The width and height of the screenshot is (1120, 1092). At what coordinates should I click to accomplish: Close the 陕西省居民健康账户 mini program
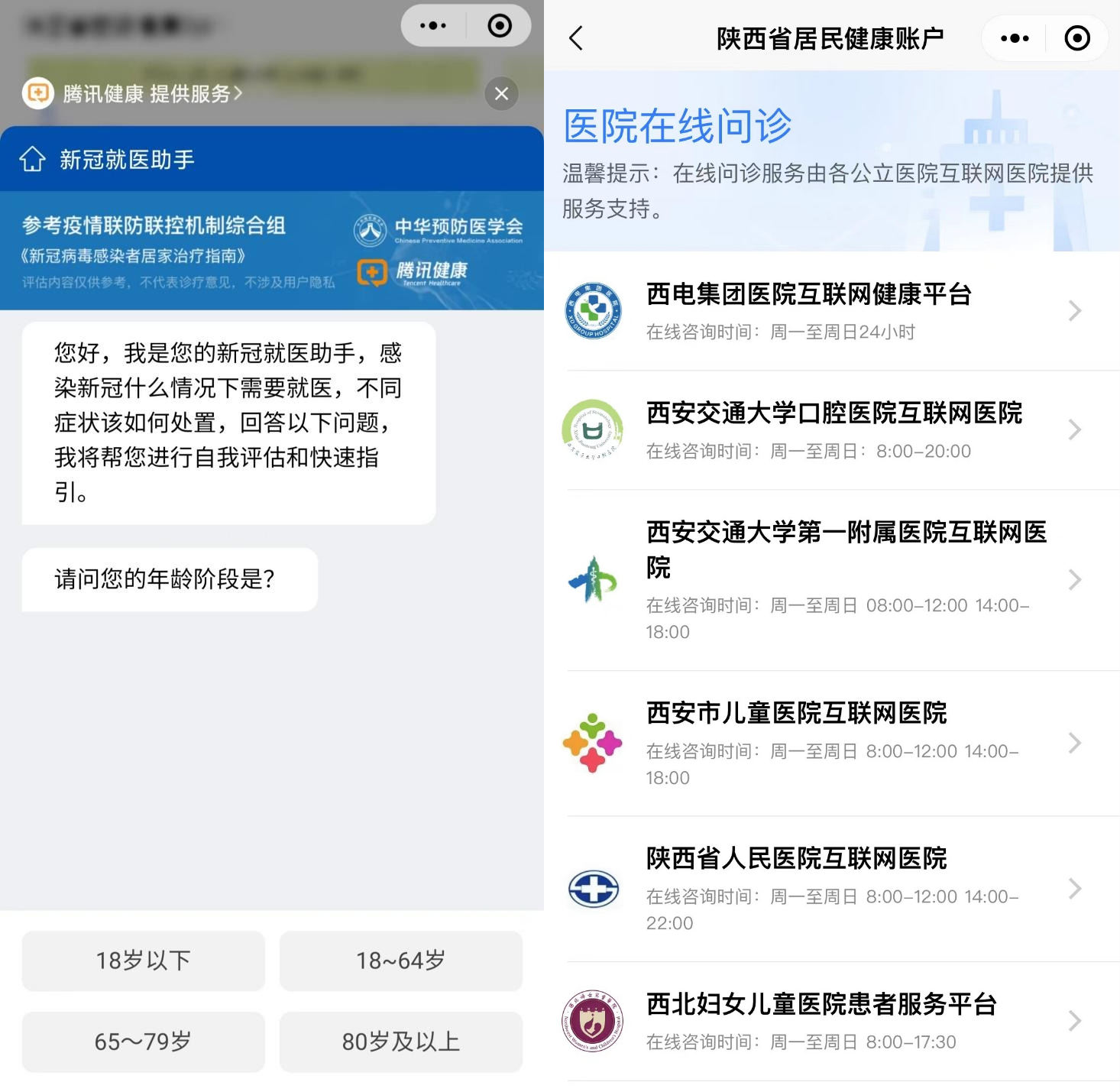[x=1077, y=38]
